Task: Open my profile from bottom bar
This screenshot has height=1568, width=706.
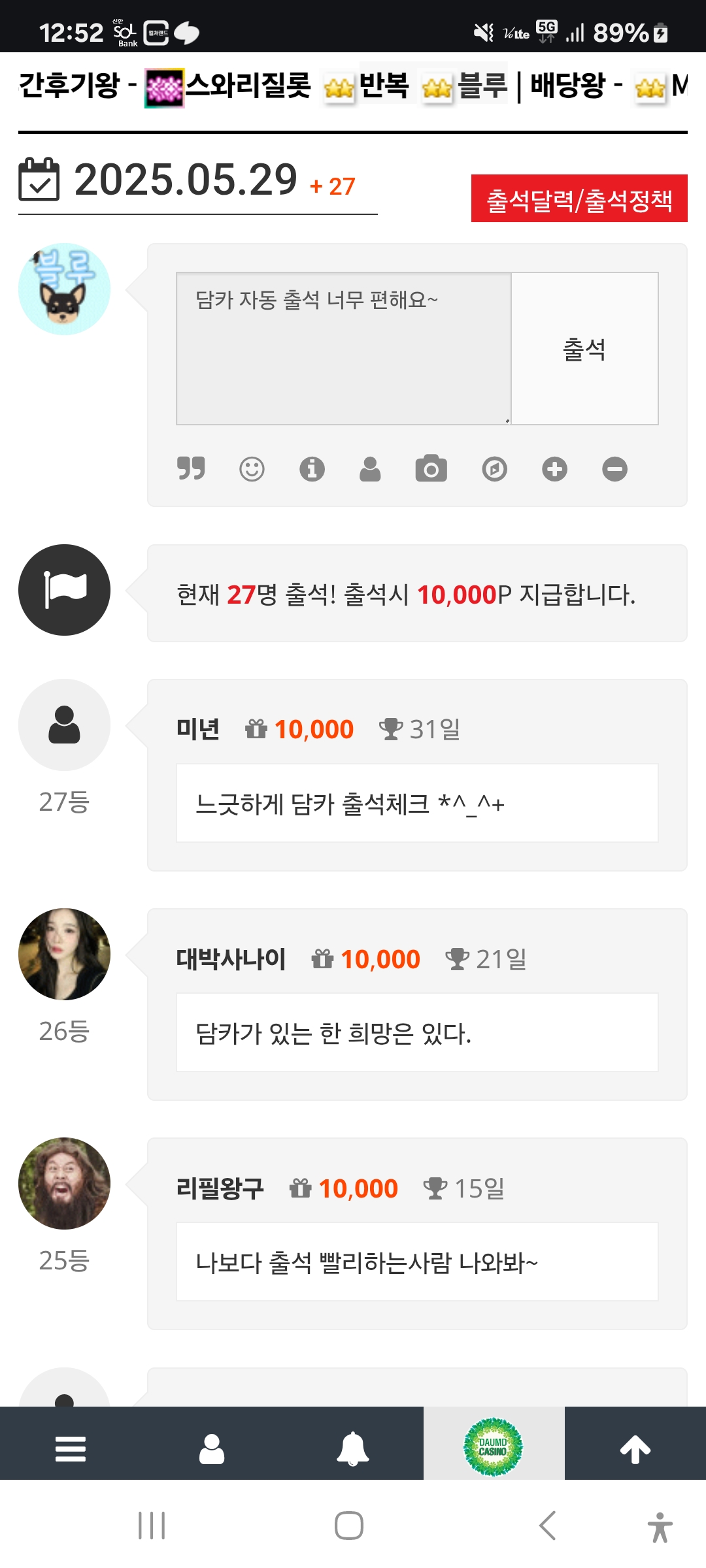Action: pos(212,1448)
